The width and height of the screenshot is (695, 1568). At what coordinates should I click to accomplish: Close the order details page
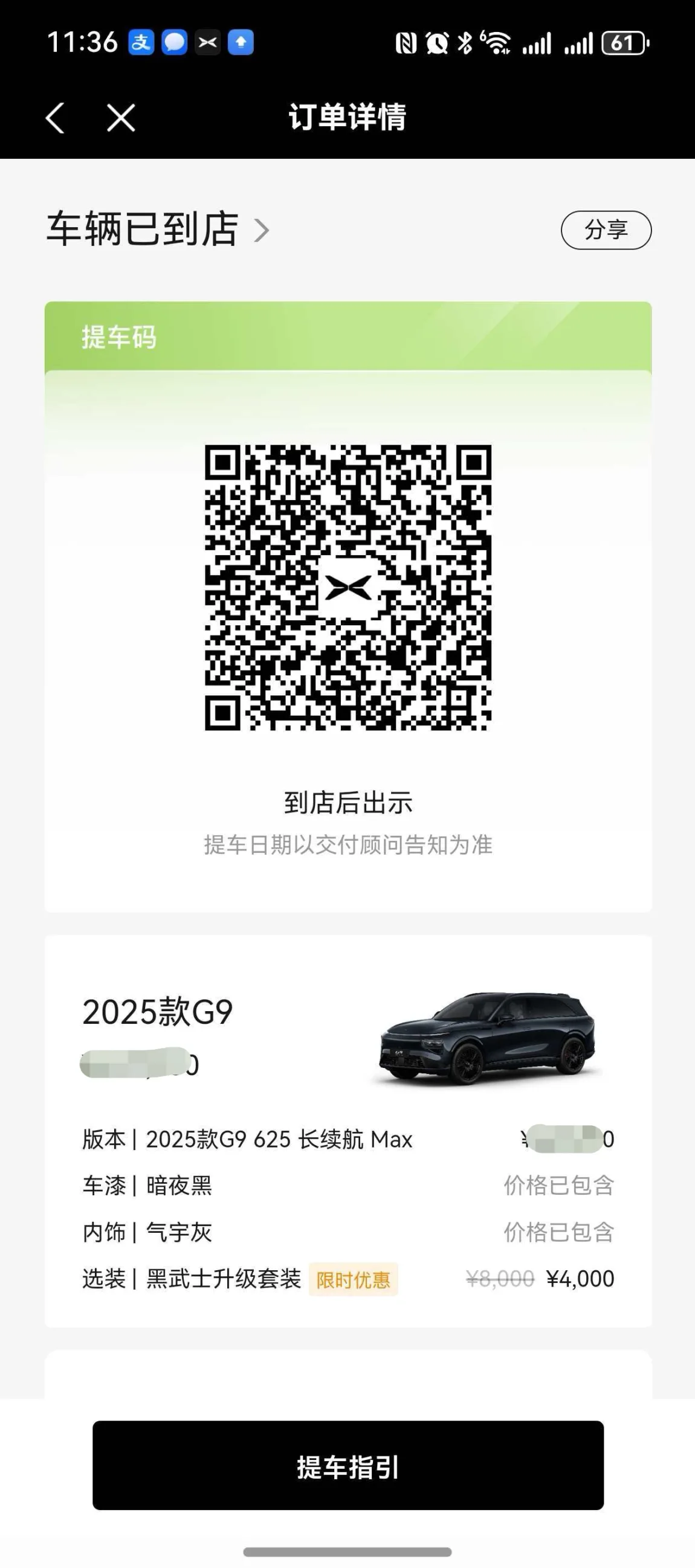coord(121,117)
